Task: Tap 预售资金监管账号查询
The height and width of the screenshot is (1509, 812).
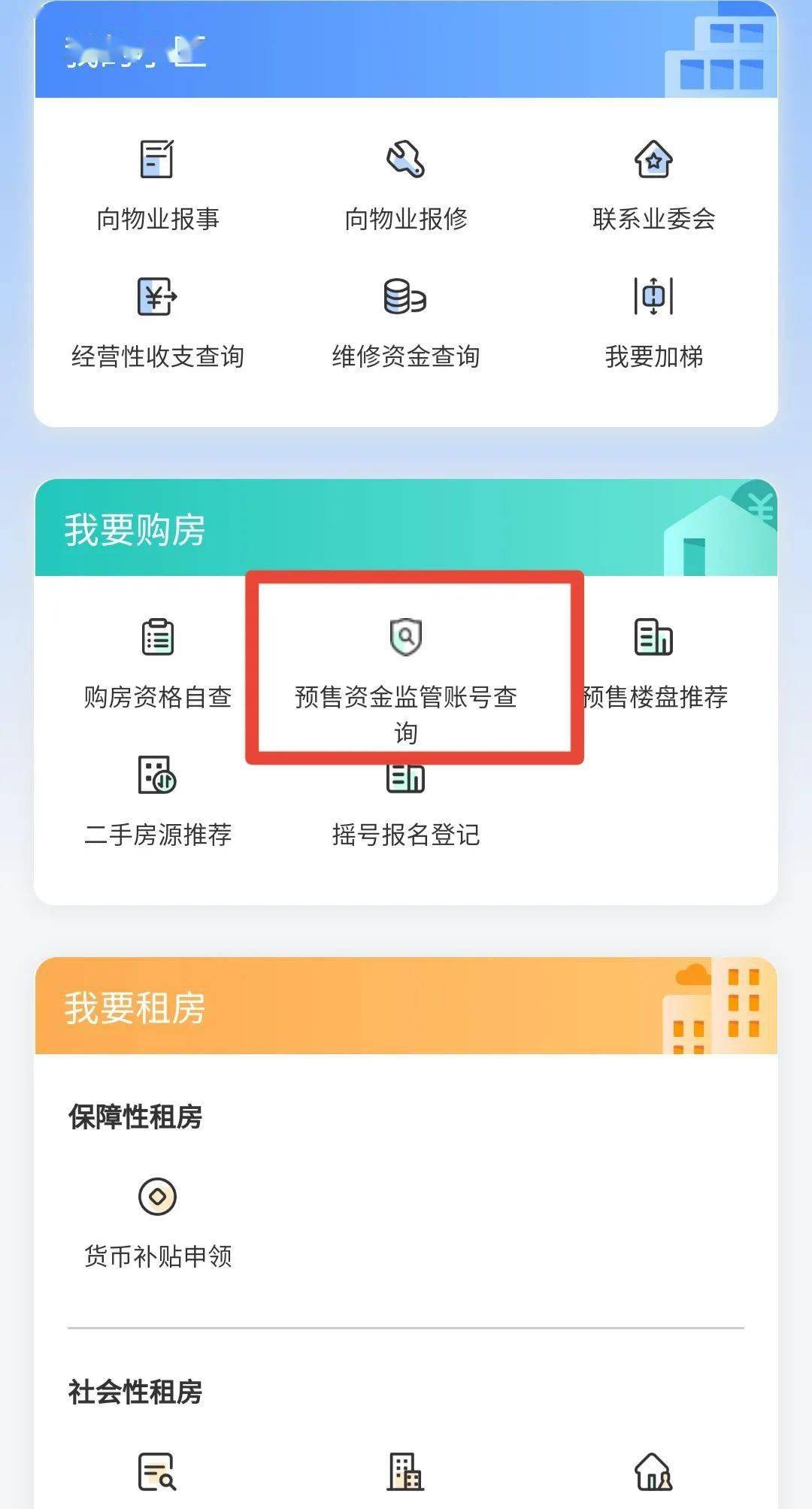Action: (405, 677)
